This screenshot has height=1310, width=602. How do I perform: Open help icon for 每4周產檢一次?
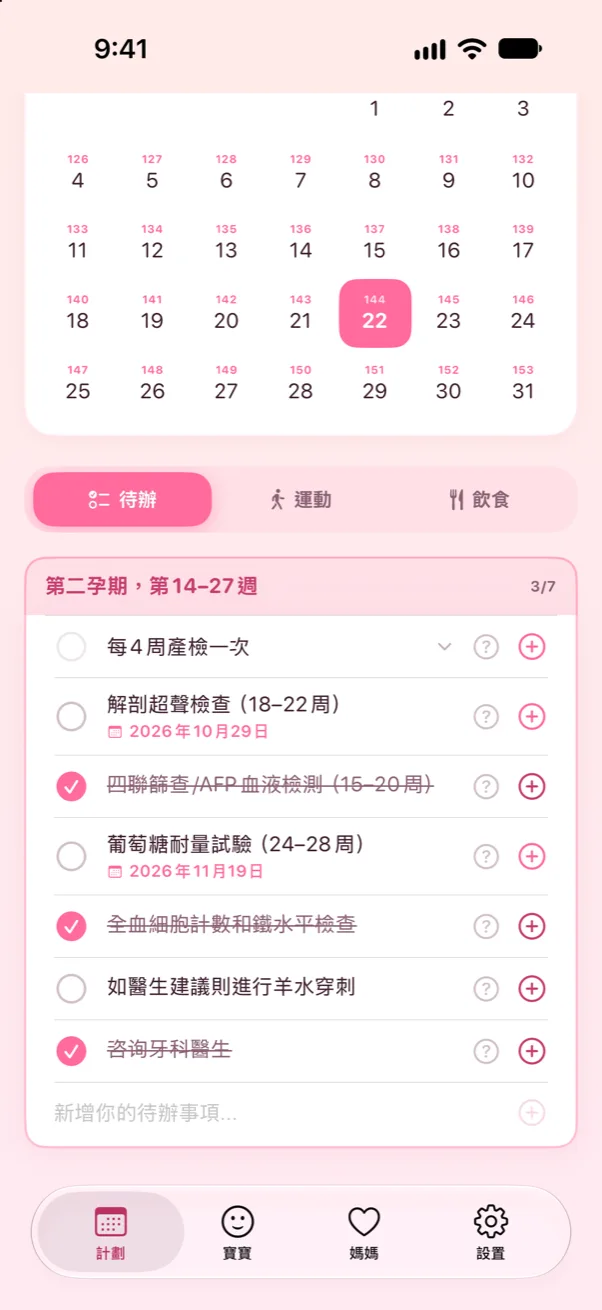tap(486, 647)
